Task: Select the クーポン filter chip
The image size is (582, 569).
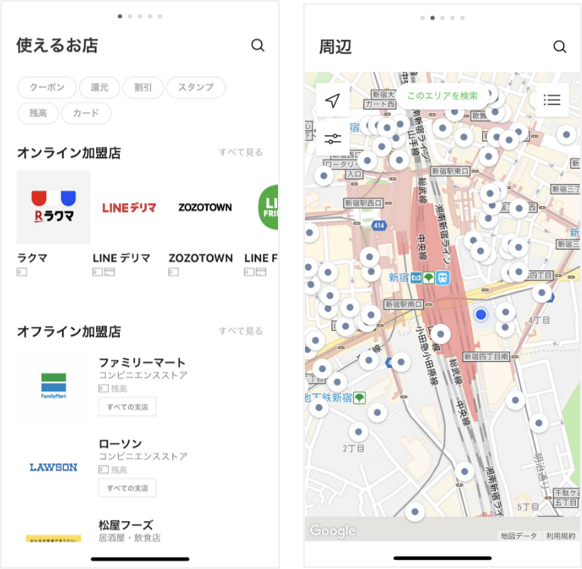Action: [47, 88]
